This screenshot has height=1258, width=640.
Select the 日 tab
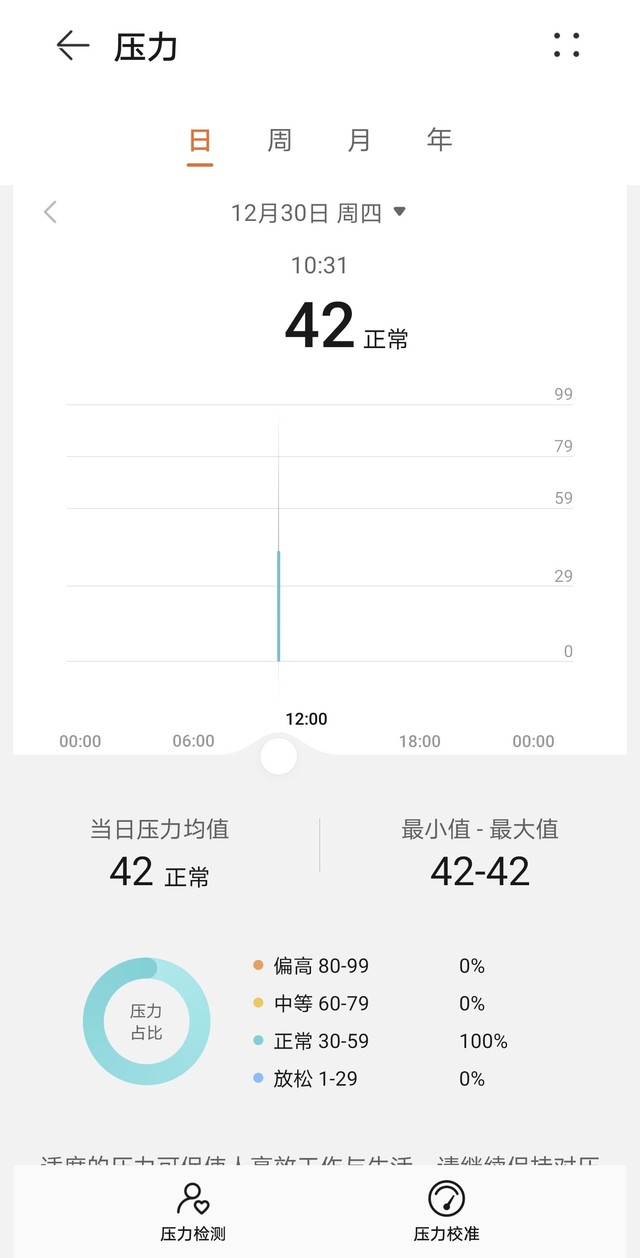click(x=200, y=140)
